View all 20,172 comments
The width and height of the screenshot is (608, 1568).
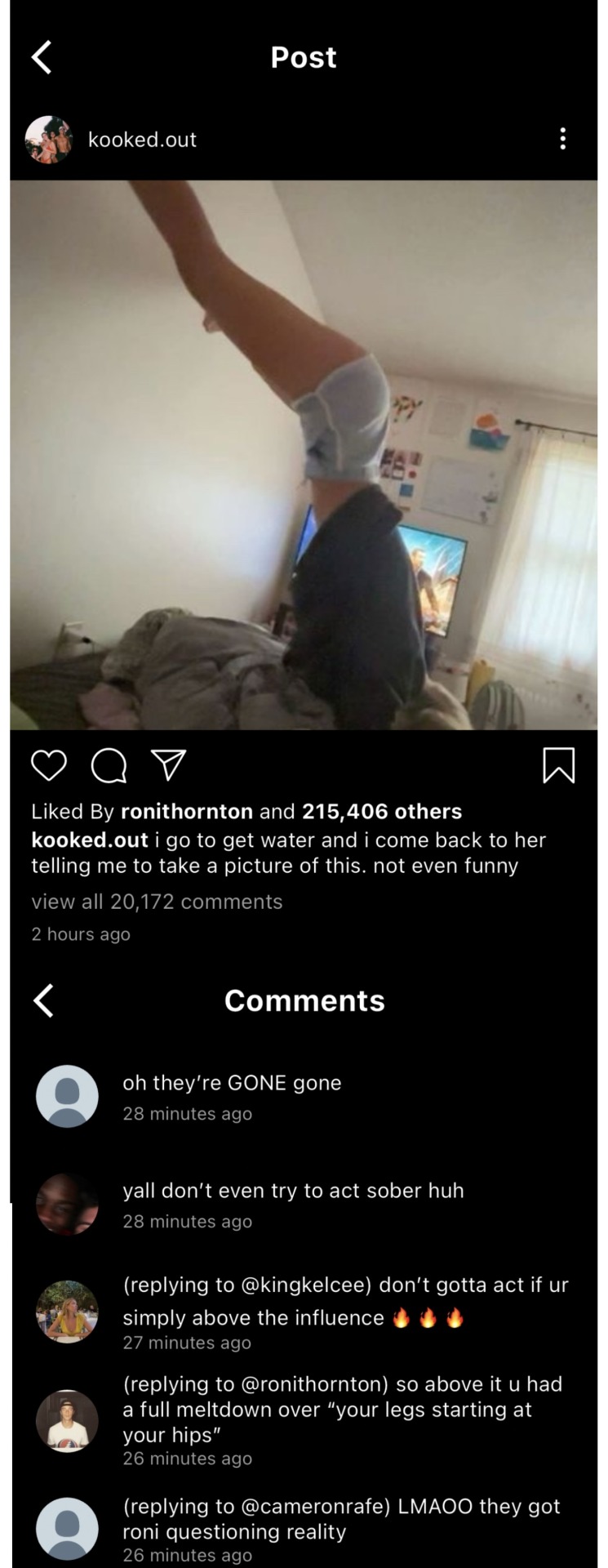(x=157, y=902)
